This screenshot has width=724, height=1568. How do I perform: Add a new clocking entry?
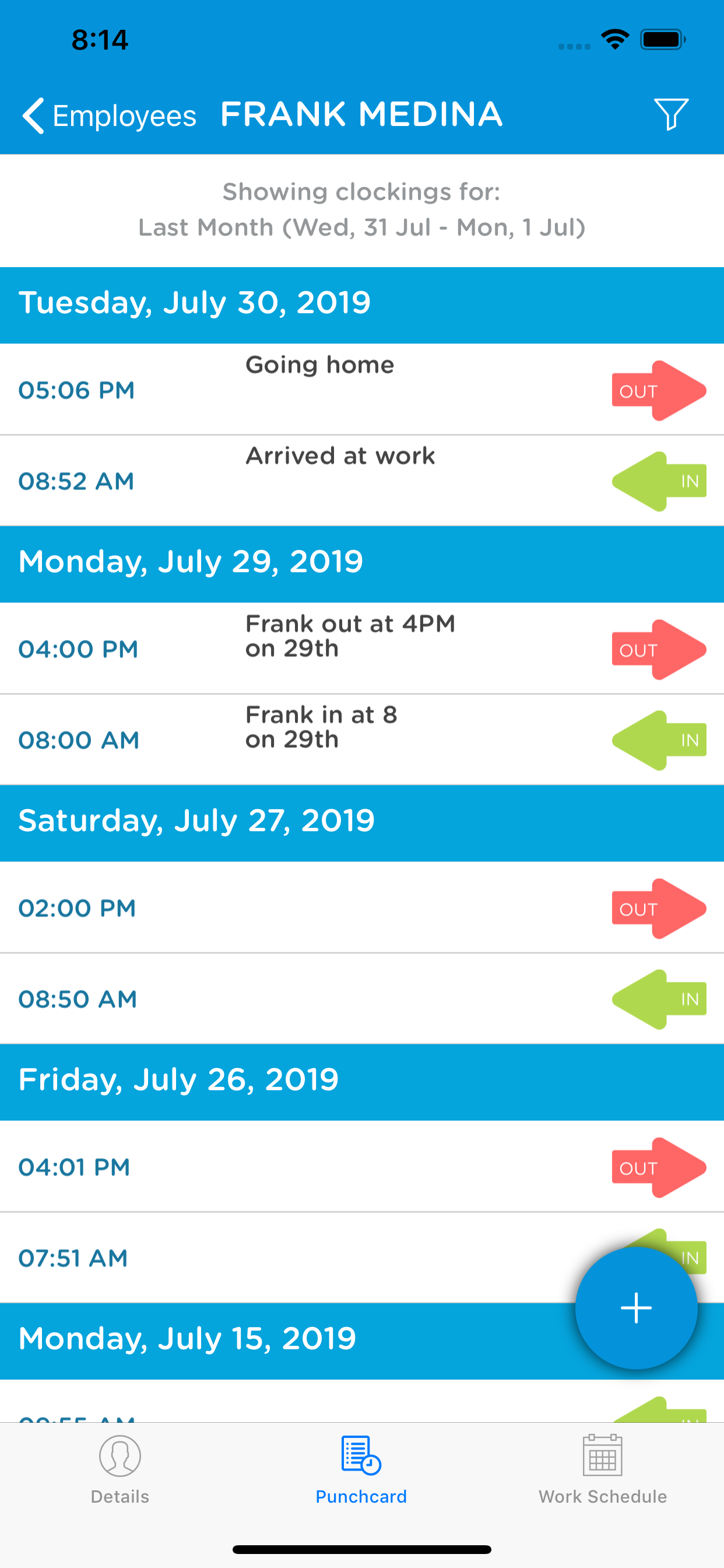[x=636, y=1307]
